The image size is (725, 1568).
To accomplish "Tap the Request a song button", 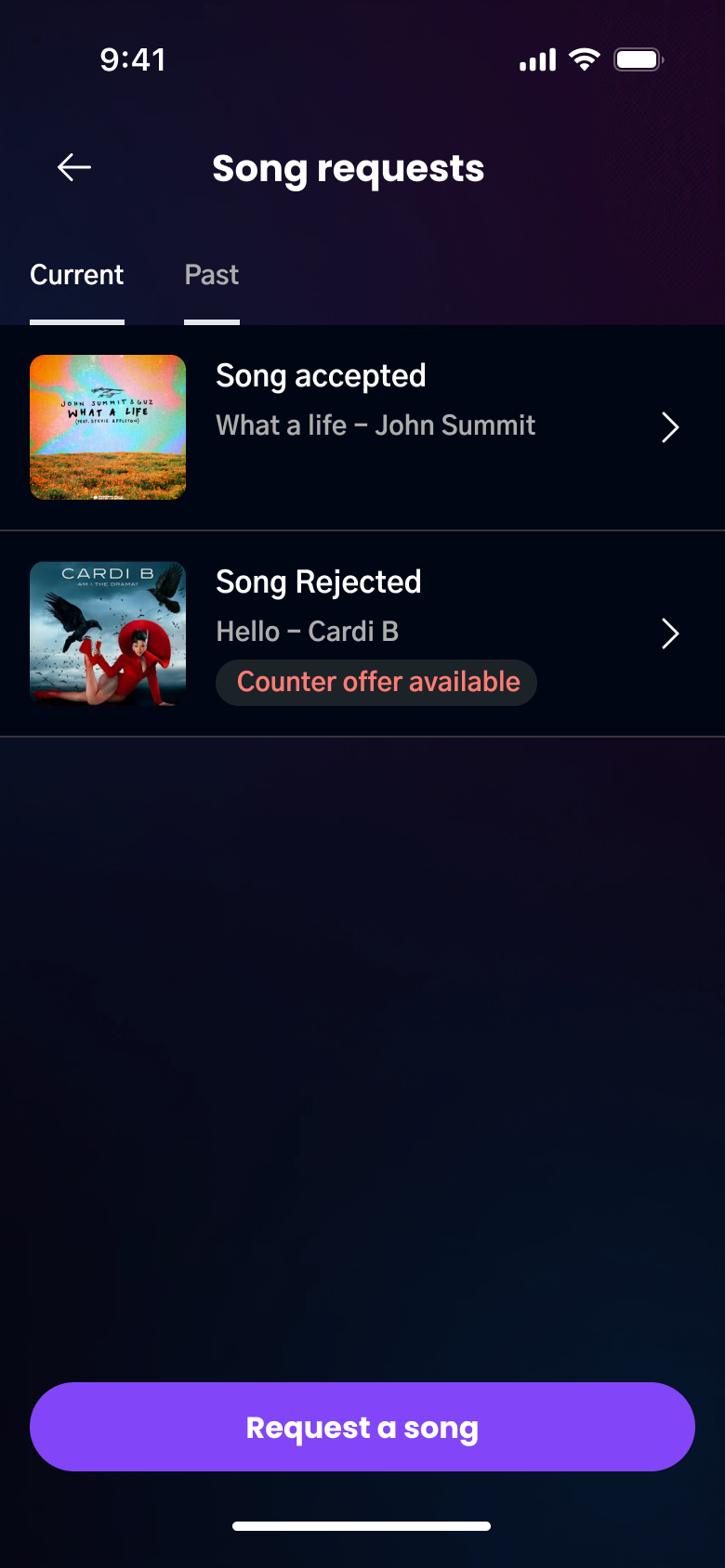I will [362, 1427].
